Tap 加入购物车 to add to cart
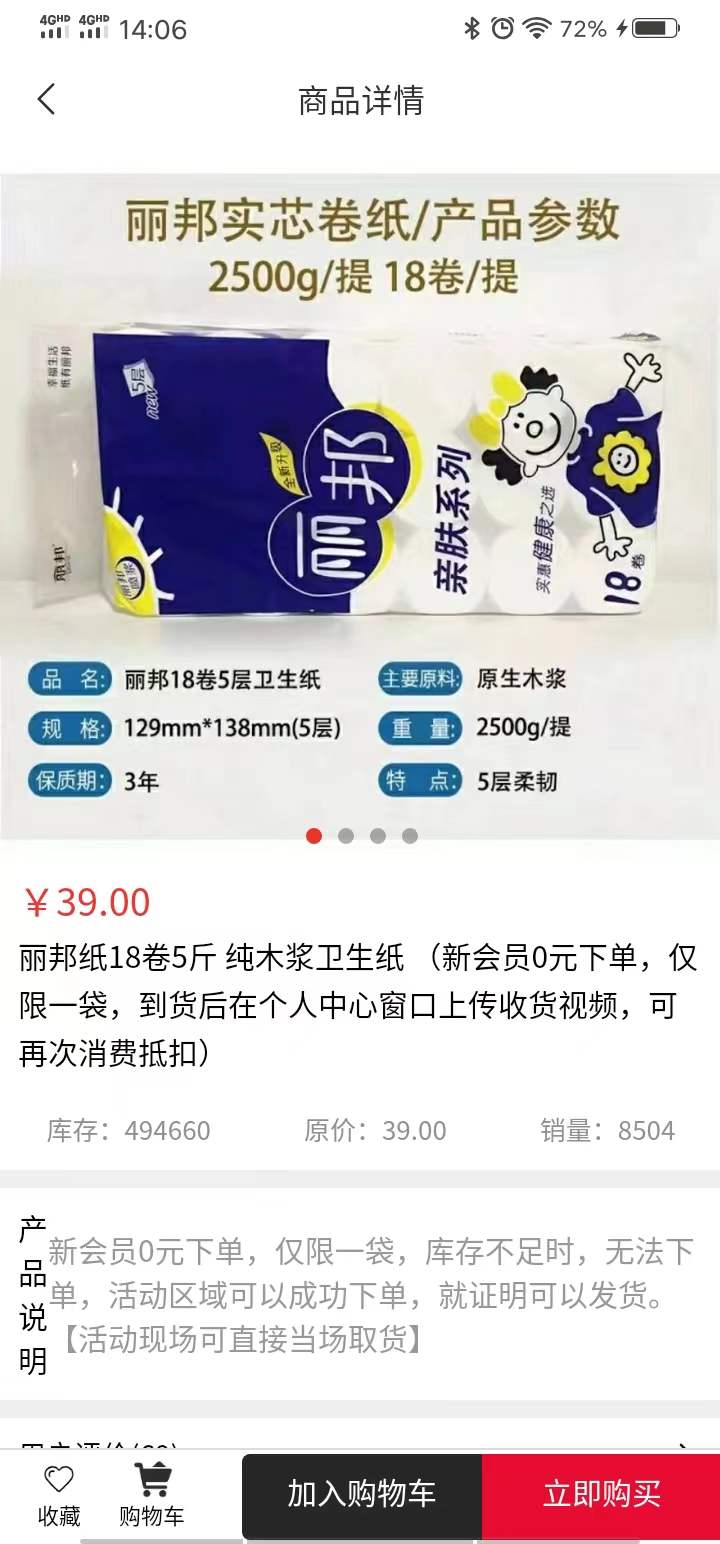 point(362,1494)
